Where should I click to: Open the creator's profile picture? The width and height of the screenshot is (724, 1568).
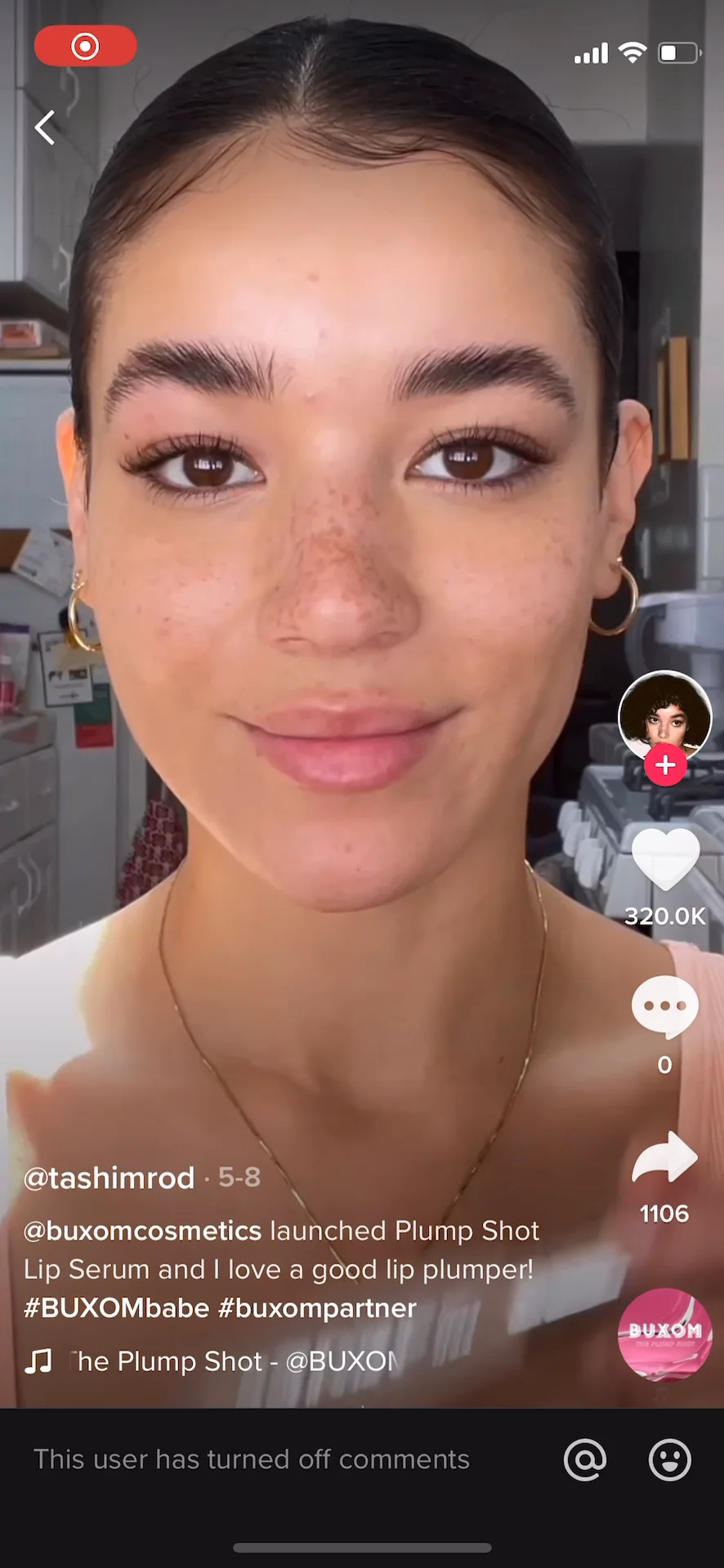(664, 715)
